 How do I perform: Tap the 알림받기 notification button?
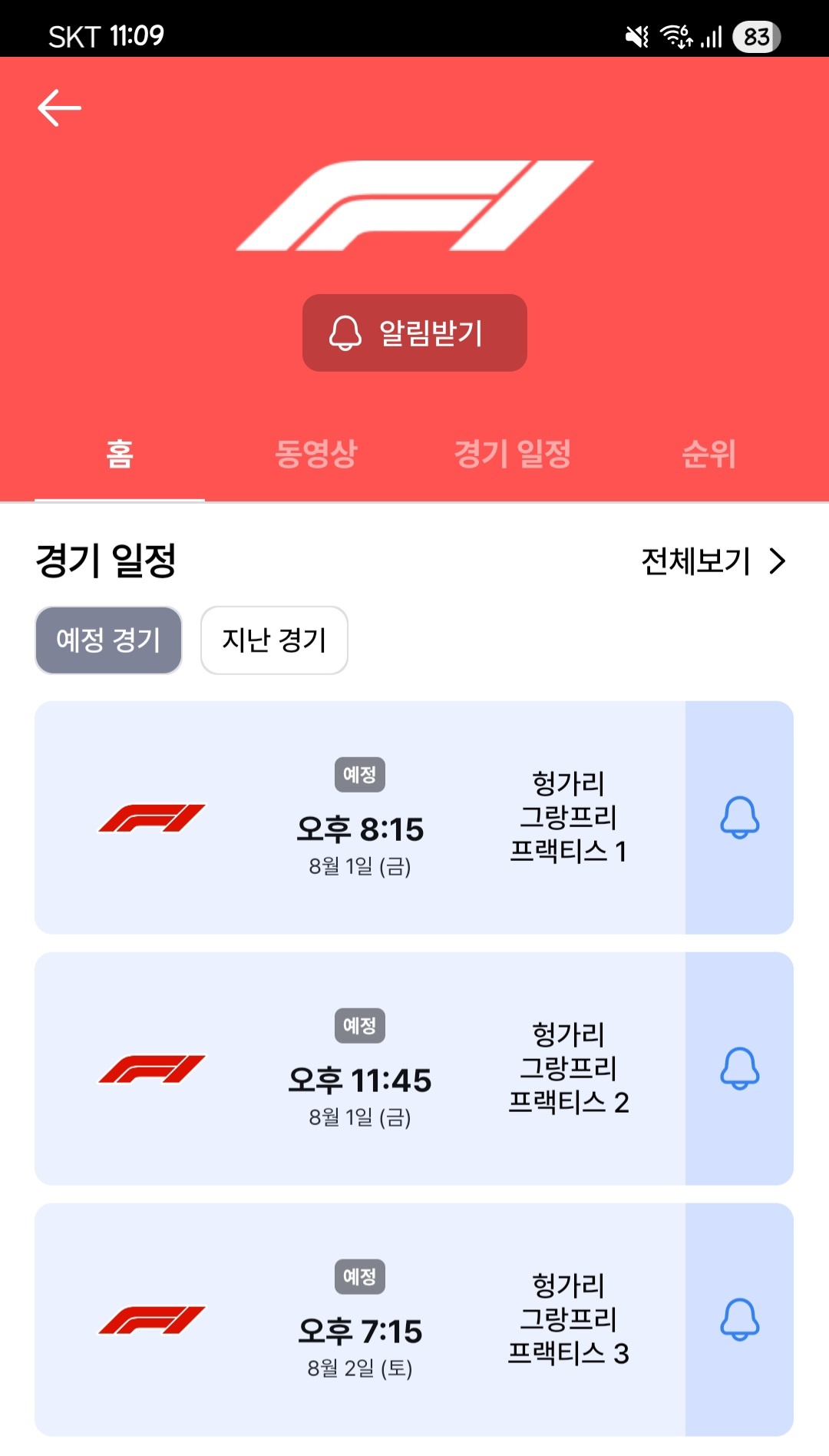[x=414, y=333]
